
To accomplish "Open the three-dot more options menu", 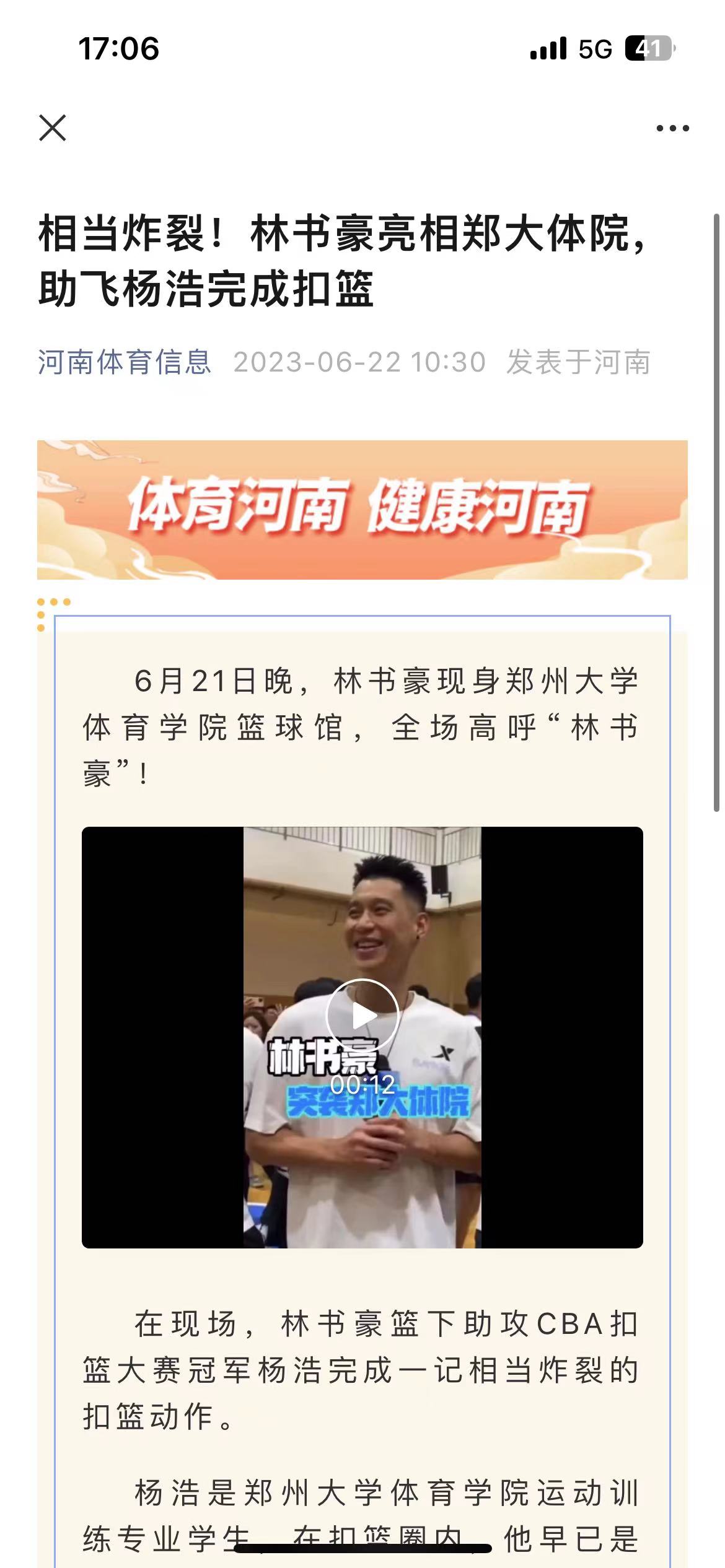I will 672,128.
